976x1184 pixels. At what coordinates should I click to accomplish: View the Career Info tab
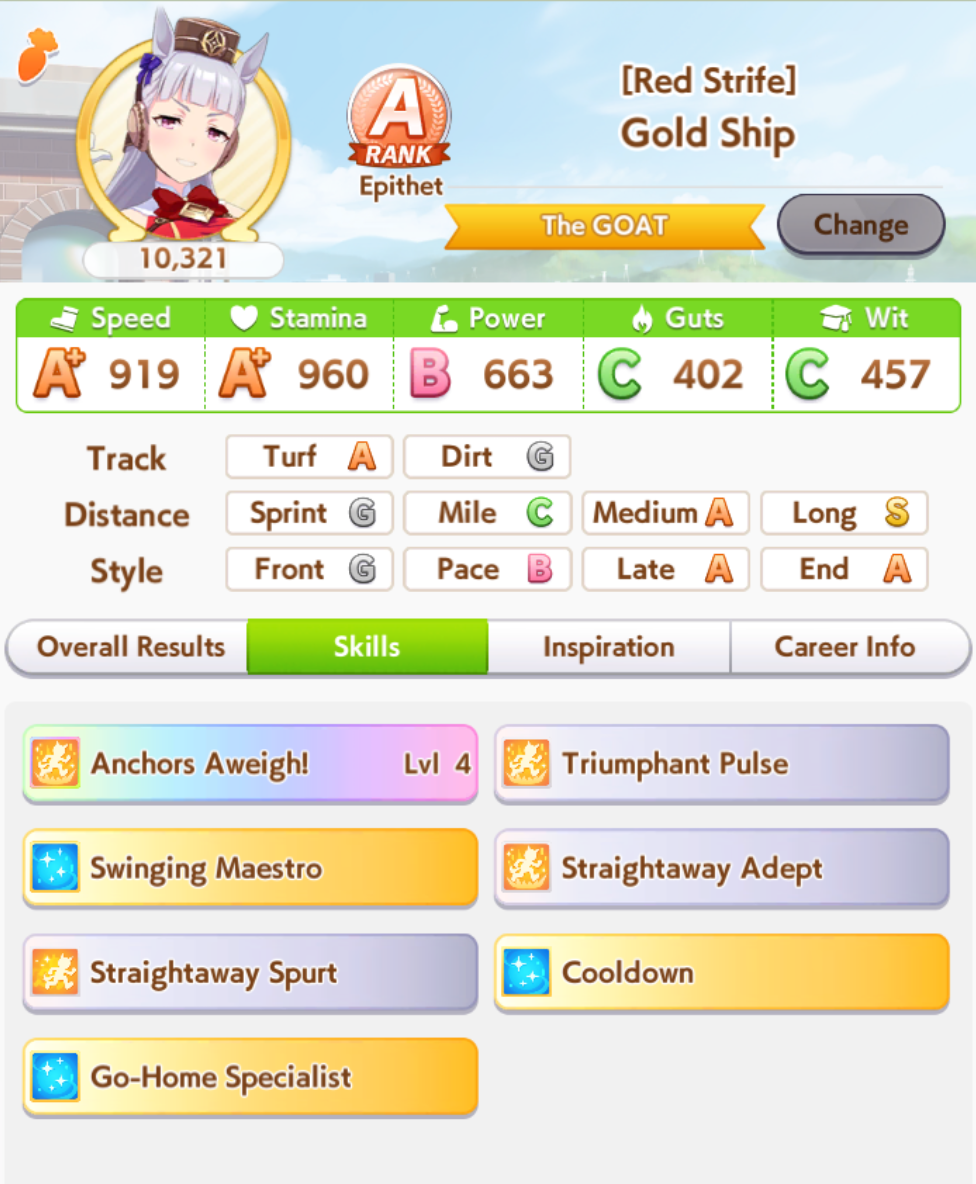pyautogui.click(x=848, y=647)
